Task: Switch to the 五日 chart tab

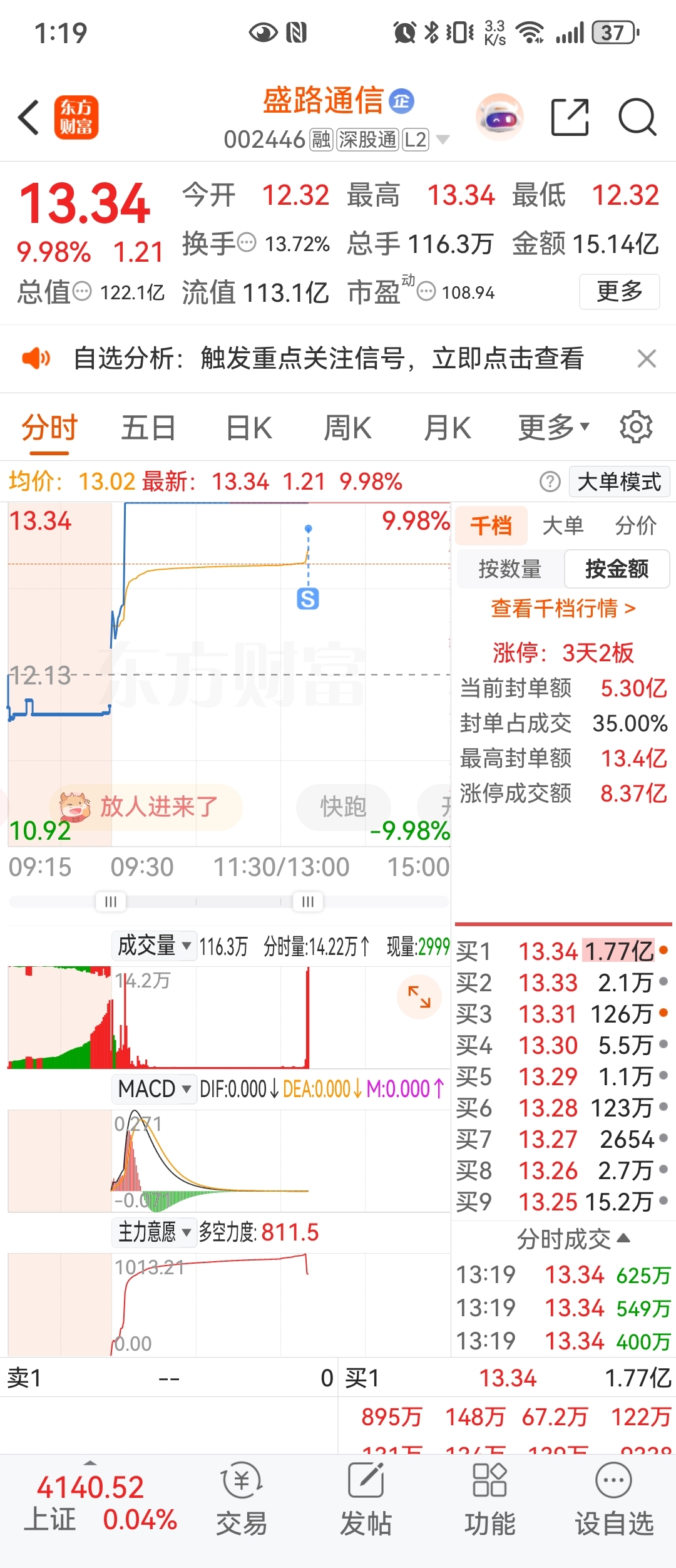Action: tap(148, 428)
